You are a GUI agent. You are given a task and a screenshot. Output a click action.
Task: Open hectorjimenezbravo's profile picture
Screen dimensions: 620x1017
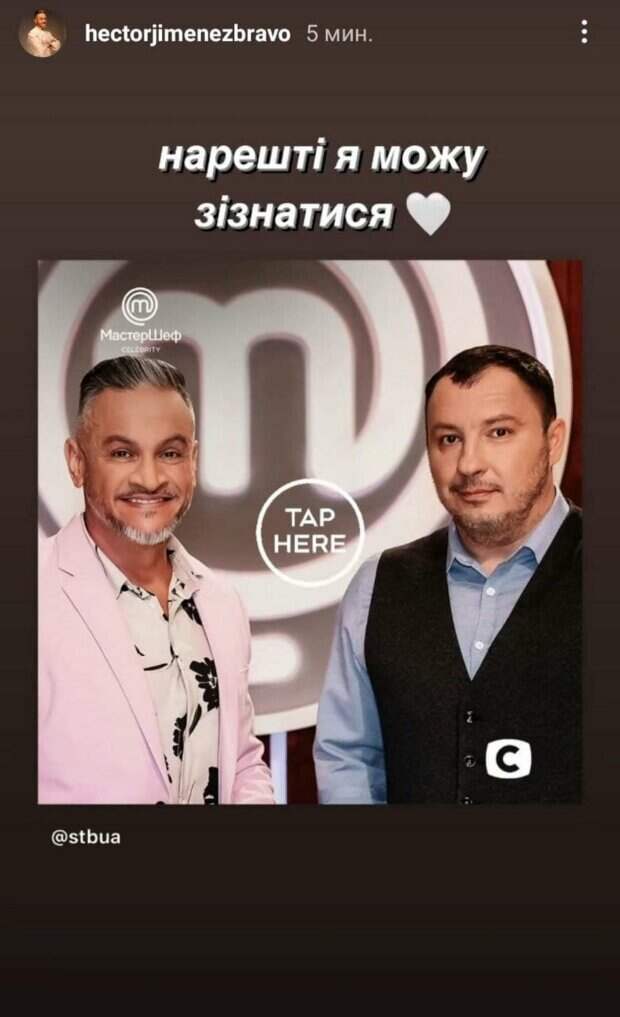43,34
